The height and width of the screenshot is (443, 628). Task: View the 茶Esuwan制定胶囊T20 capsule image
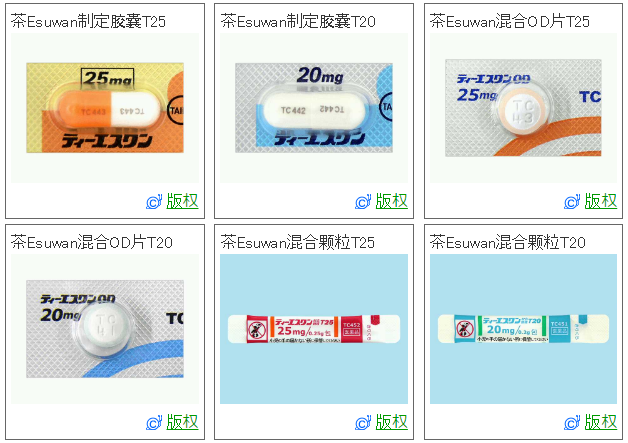pyautogui.click(x=314, y=108)
